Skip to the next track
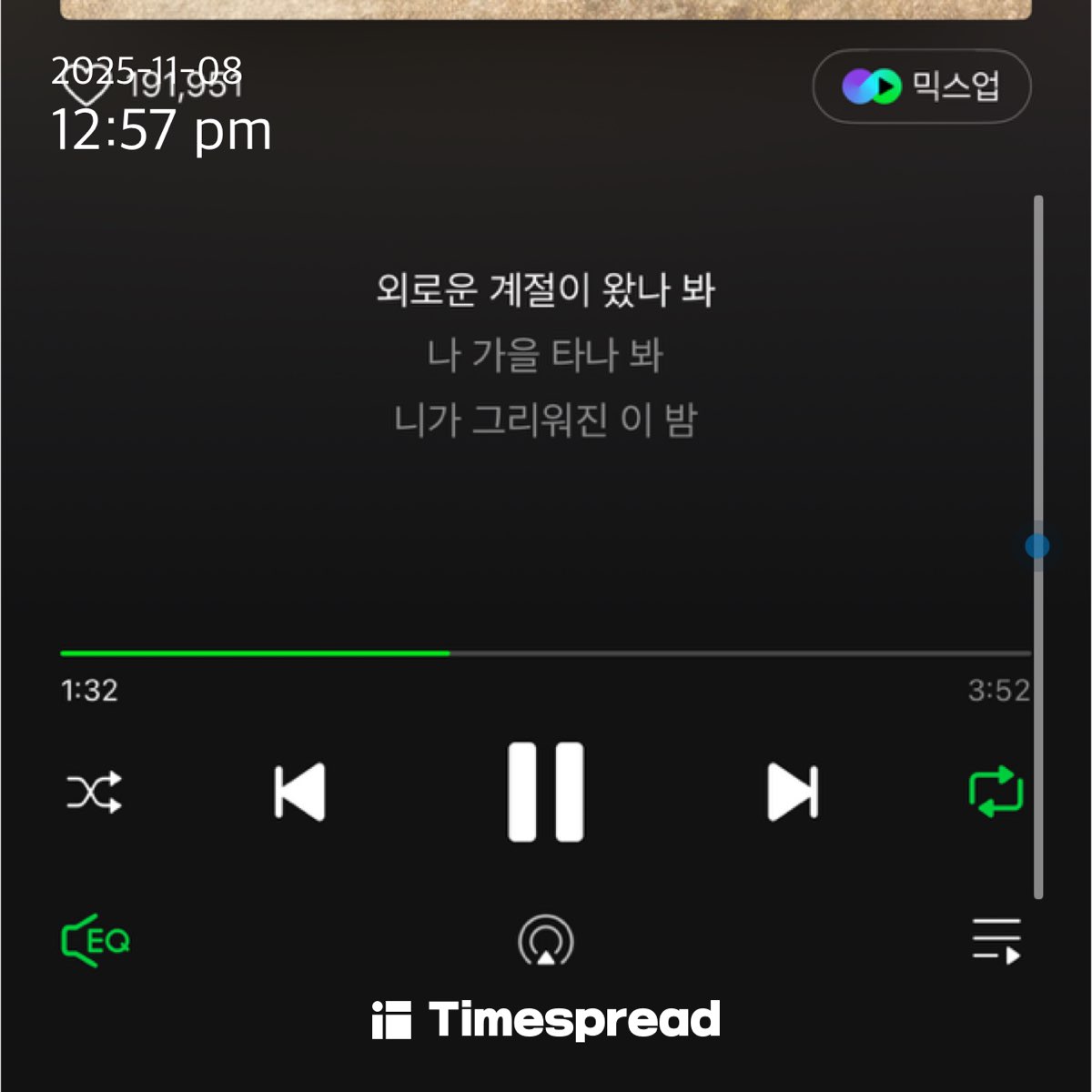 (793, 792)
